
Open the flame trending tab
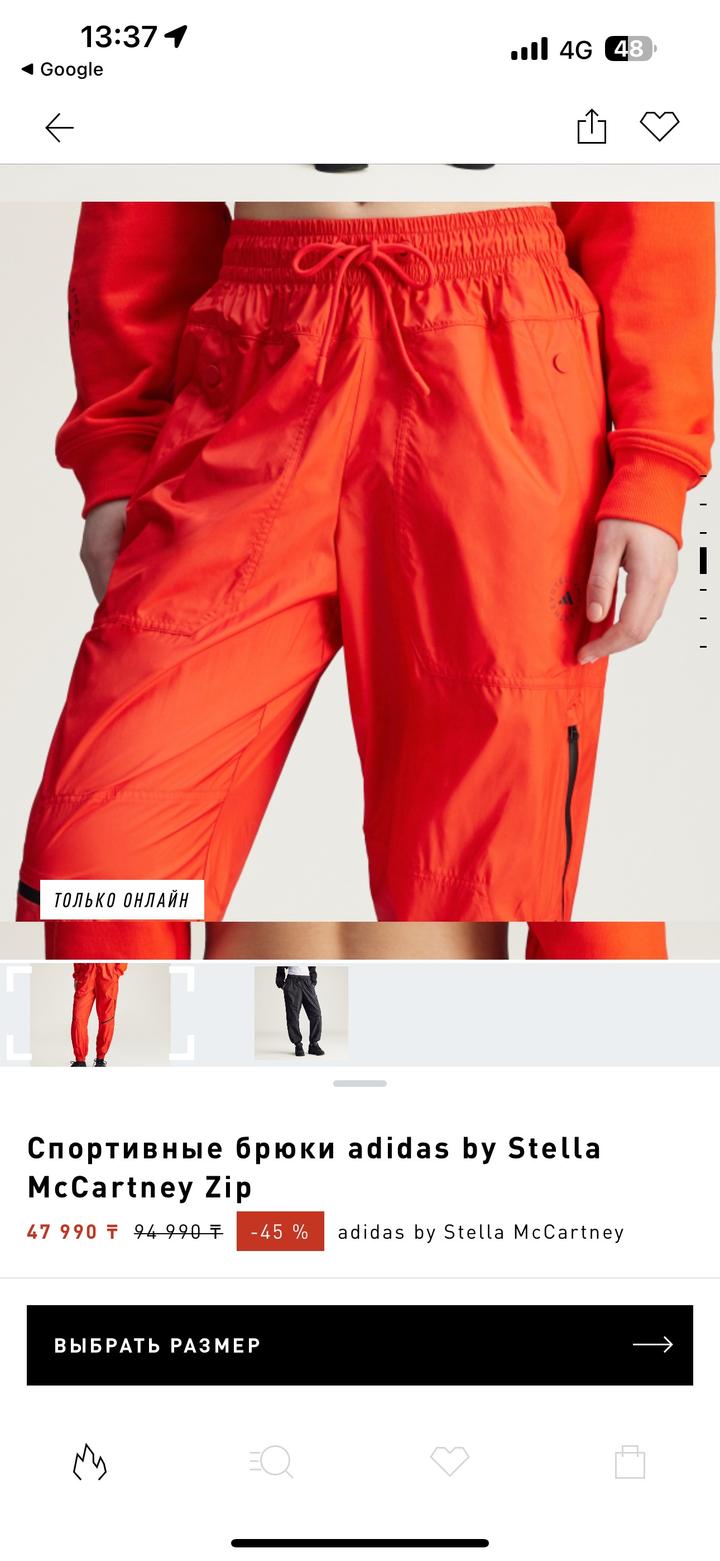click(x=90, y=1462)
